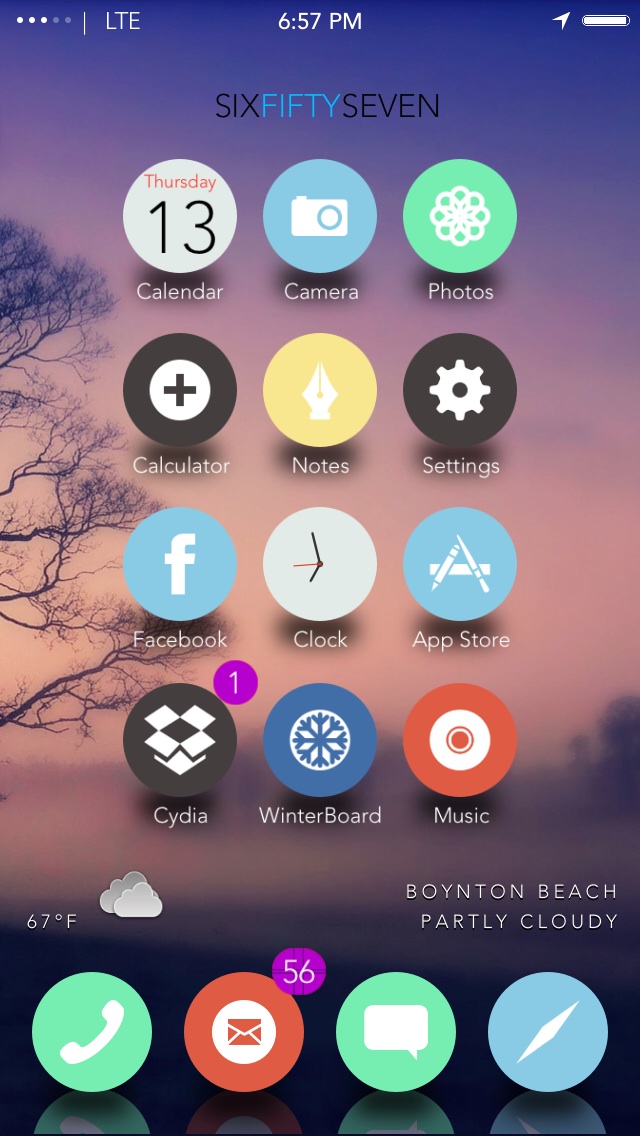Open the WinterBoard app
Screen dimensions: 640x1136
click(320, 740)
